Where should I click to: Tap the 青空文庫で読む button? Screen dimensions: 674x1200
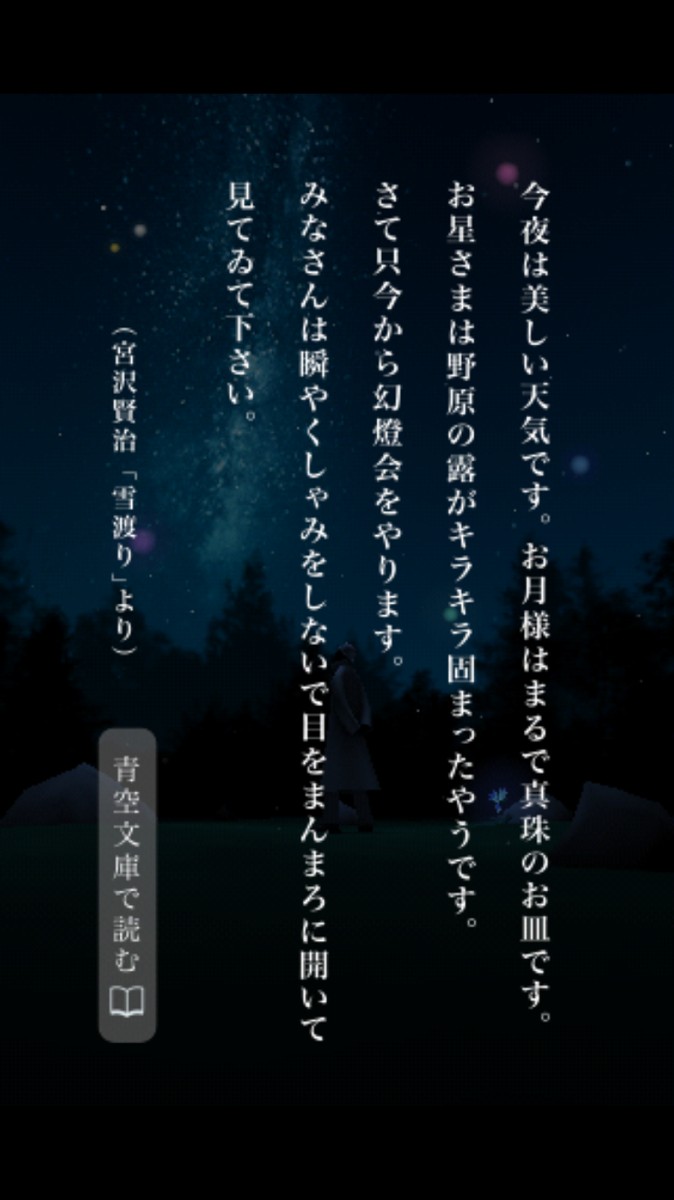[x=127, y=885]
